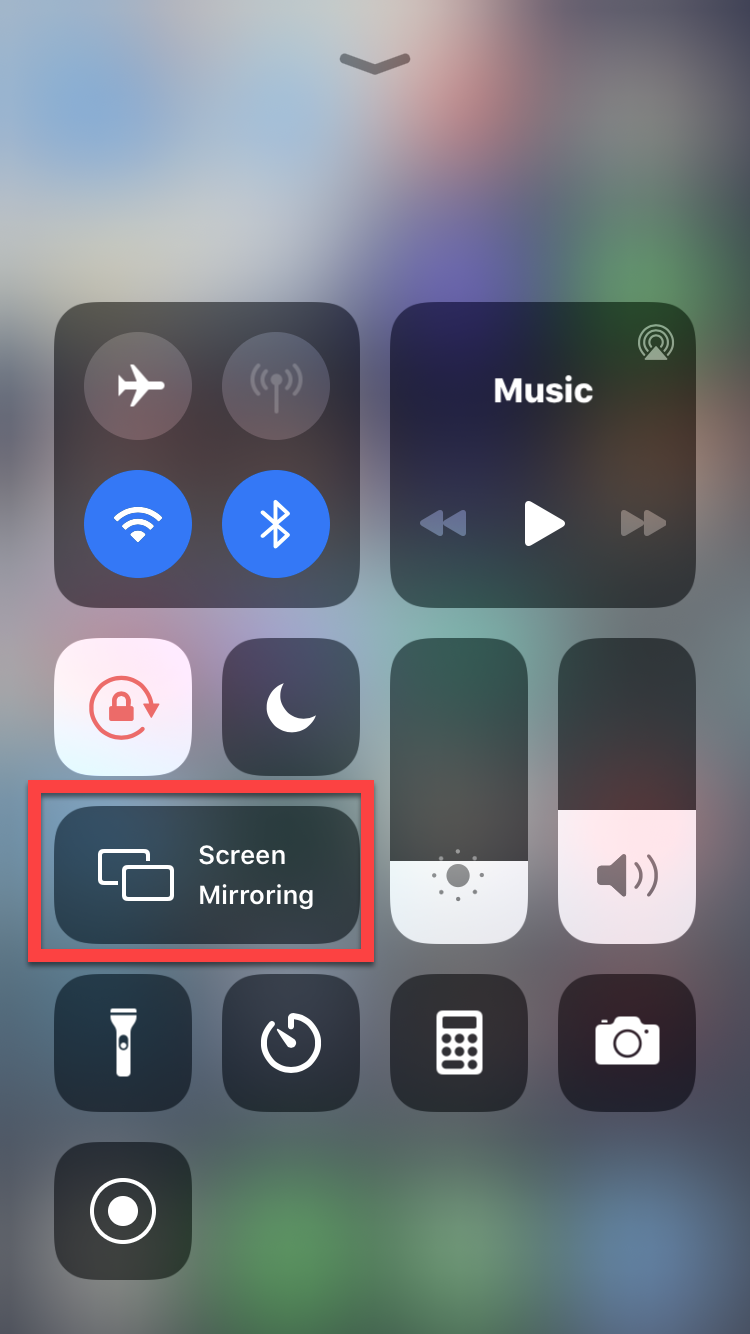Screen dimensions: 750x1334
Task: Skip to the previous track
Action: pos(442,523)
